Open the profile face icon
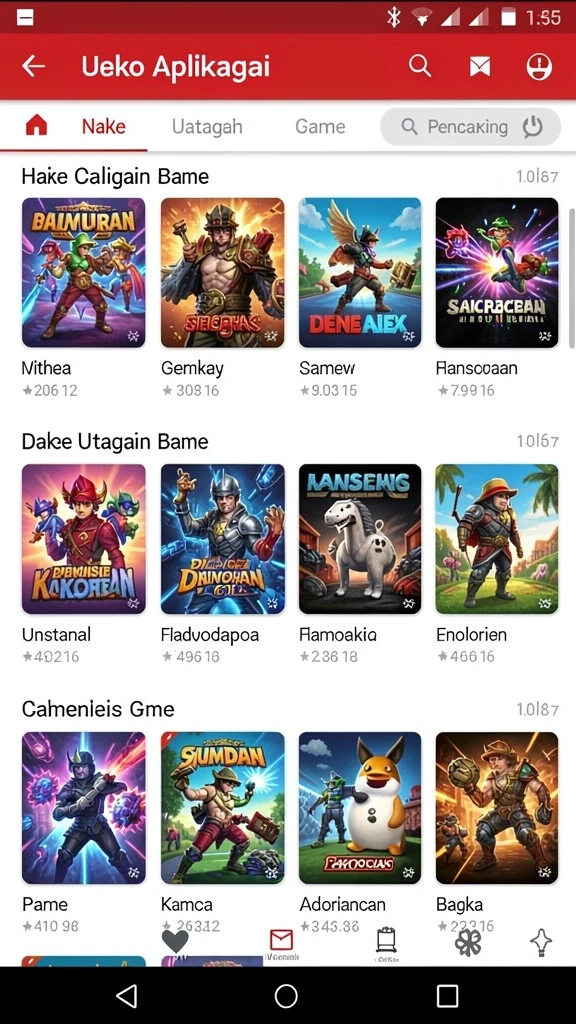 (539, 66)
